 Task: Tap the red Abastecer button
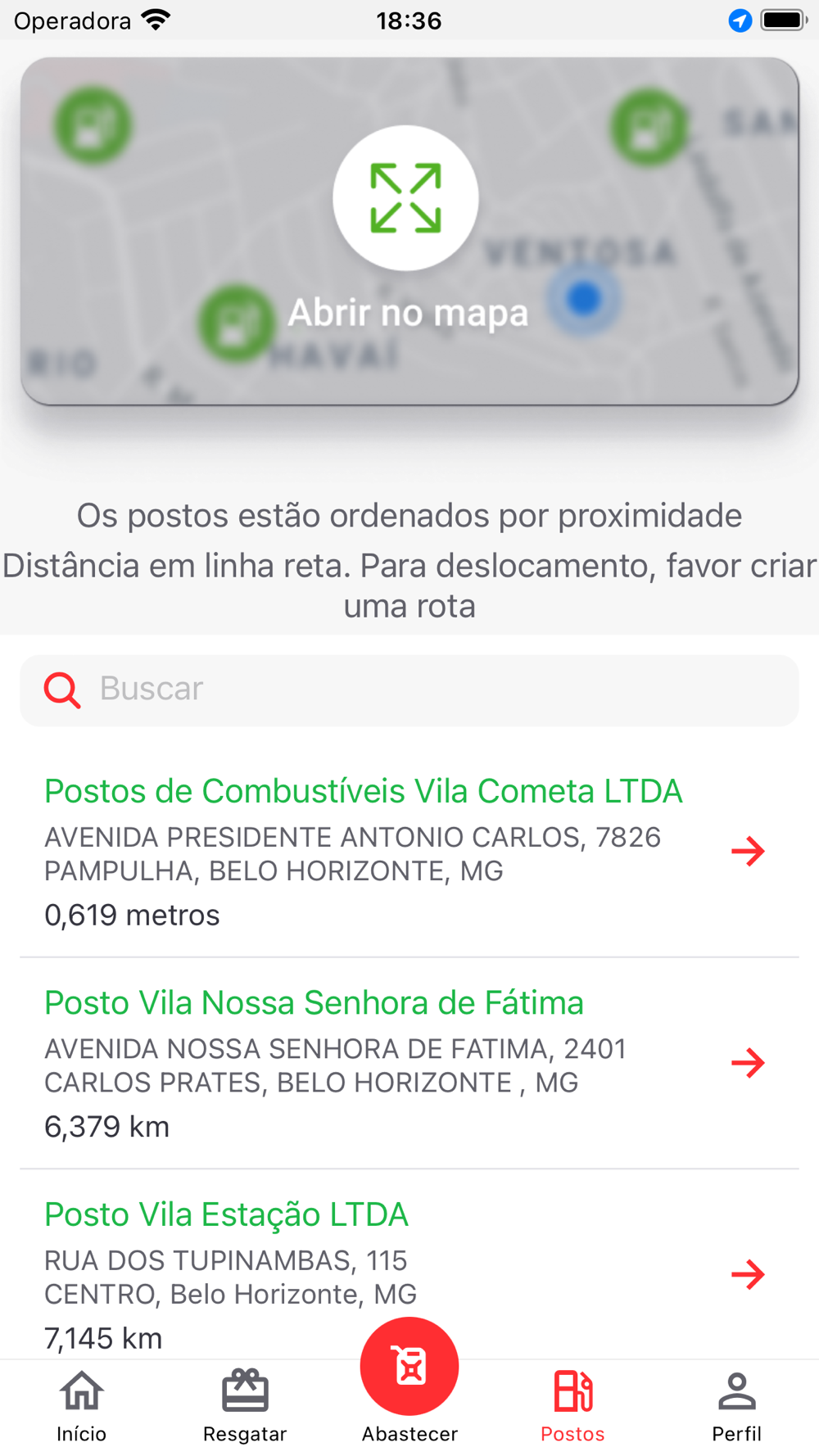tap(409, 1366)
